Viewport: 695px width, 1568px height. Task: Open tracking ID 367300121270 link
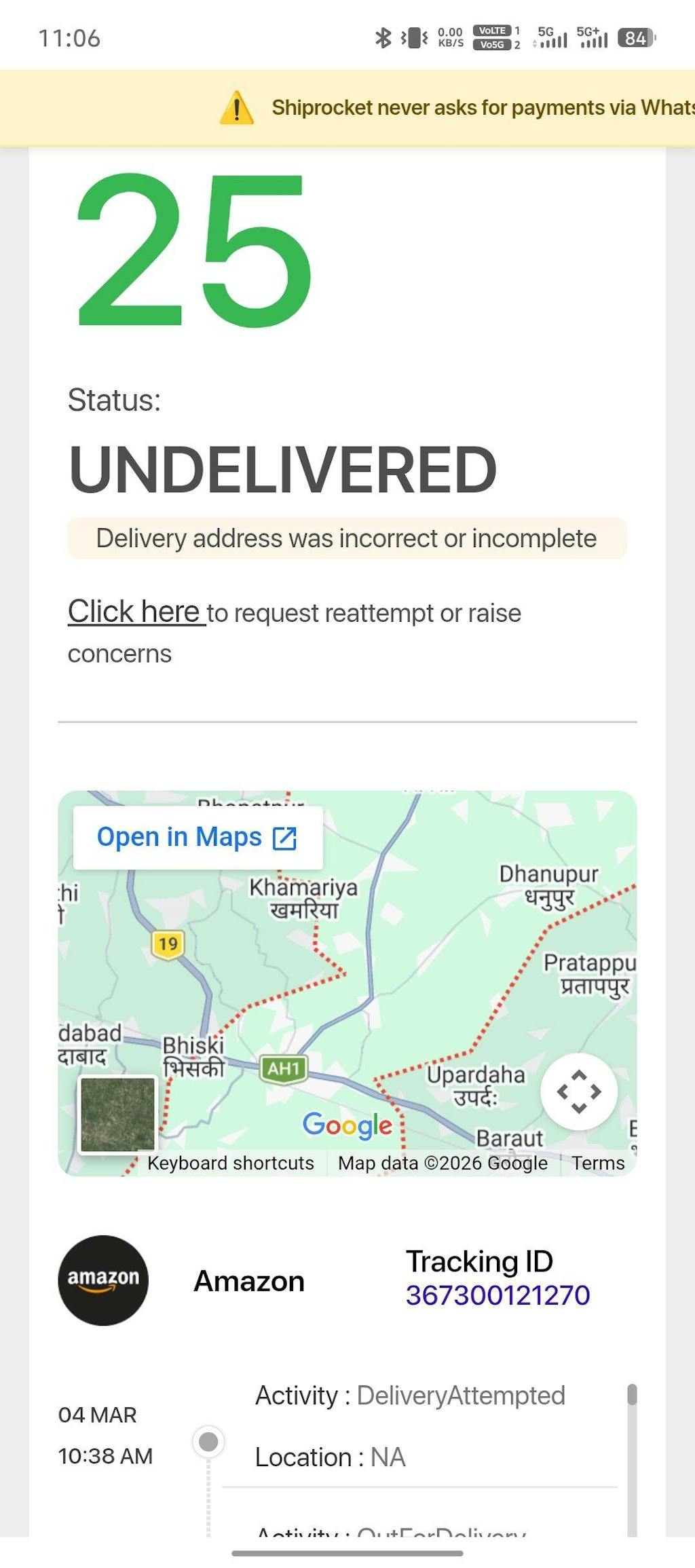pyautogui.click(x=497, y=1295)
